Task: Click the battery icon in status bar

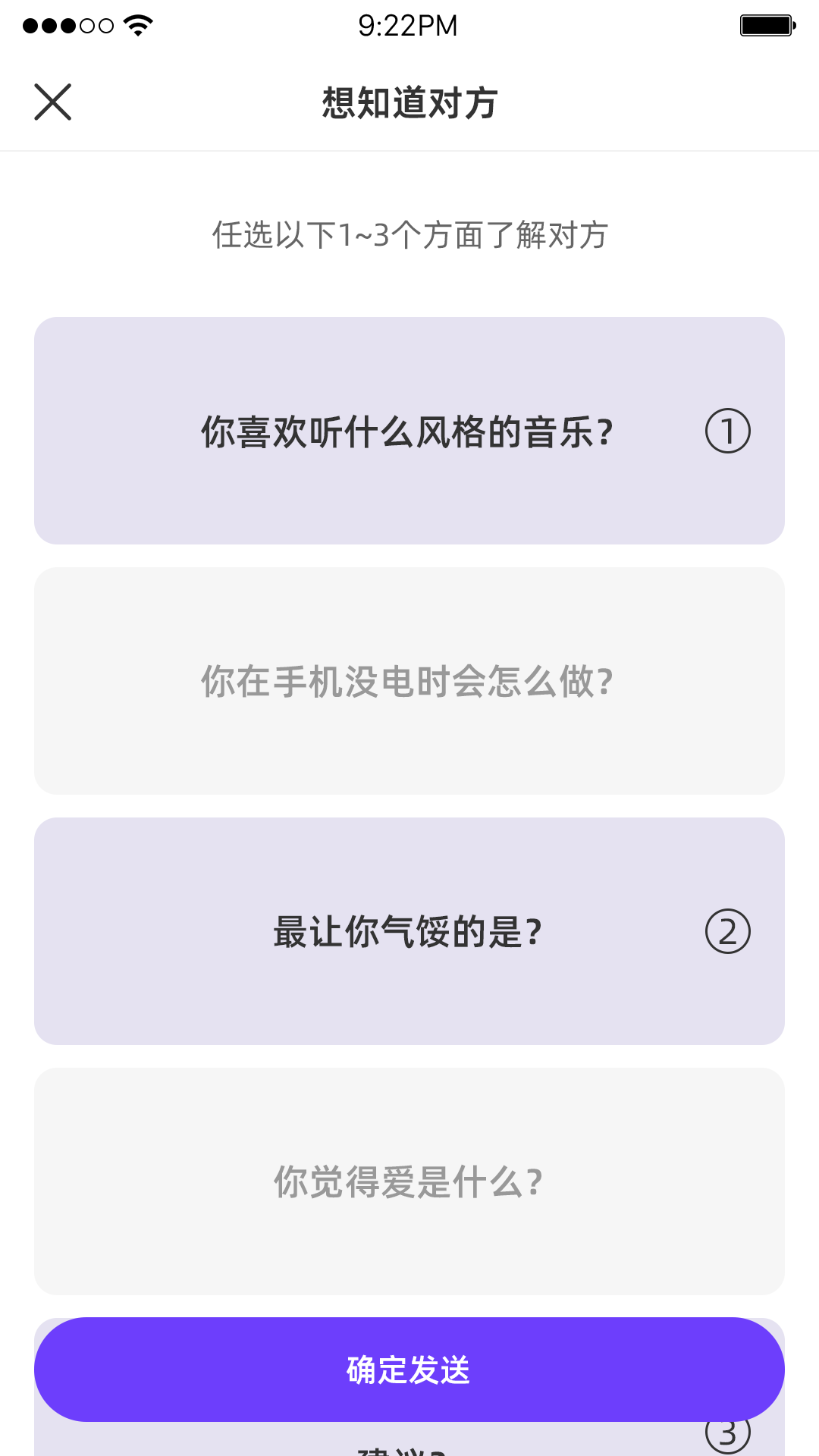Action: 766,25
